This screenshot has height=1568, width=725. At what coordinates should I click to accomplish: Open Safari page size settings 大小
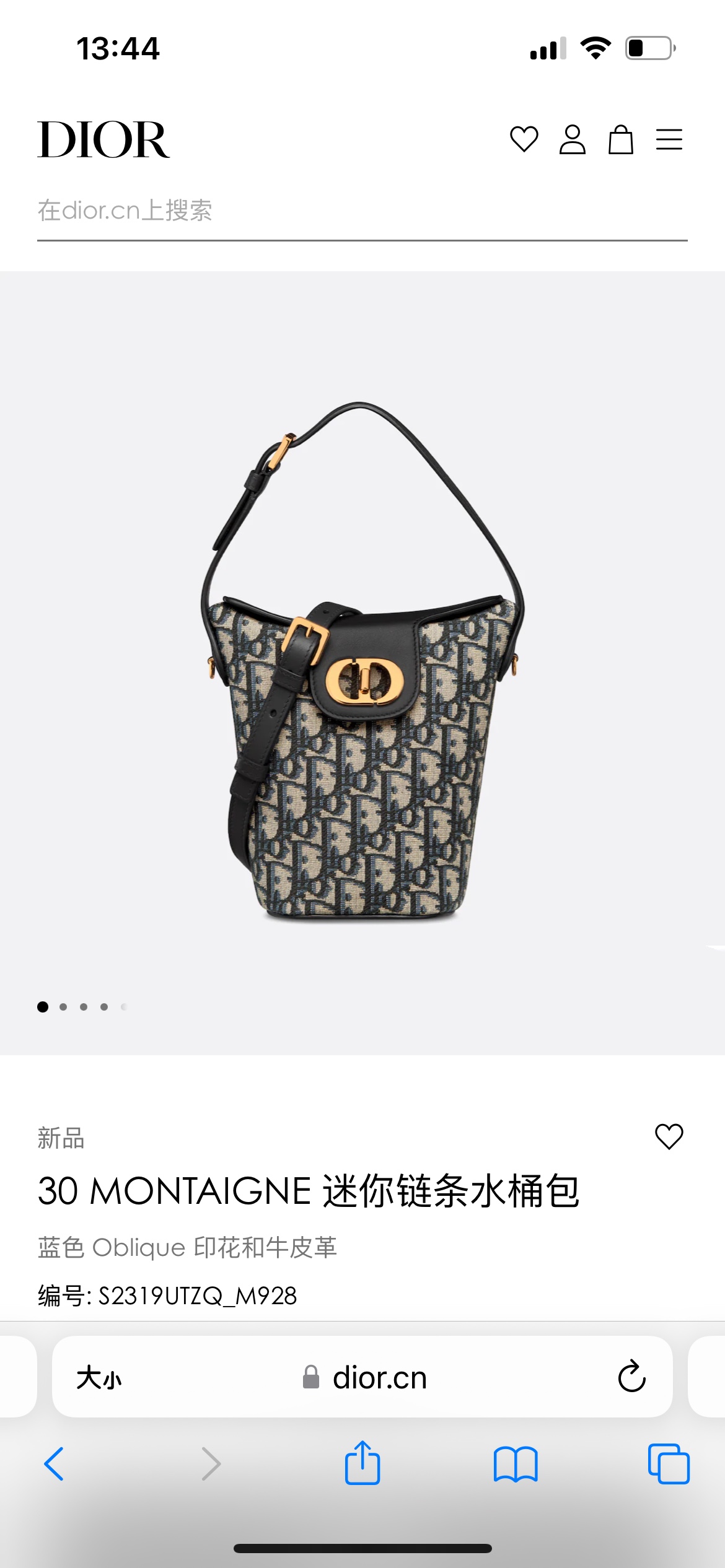tap(99, 1378)
